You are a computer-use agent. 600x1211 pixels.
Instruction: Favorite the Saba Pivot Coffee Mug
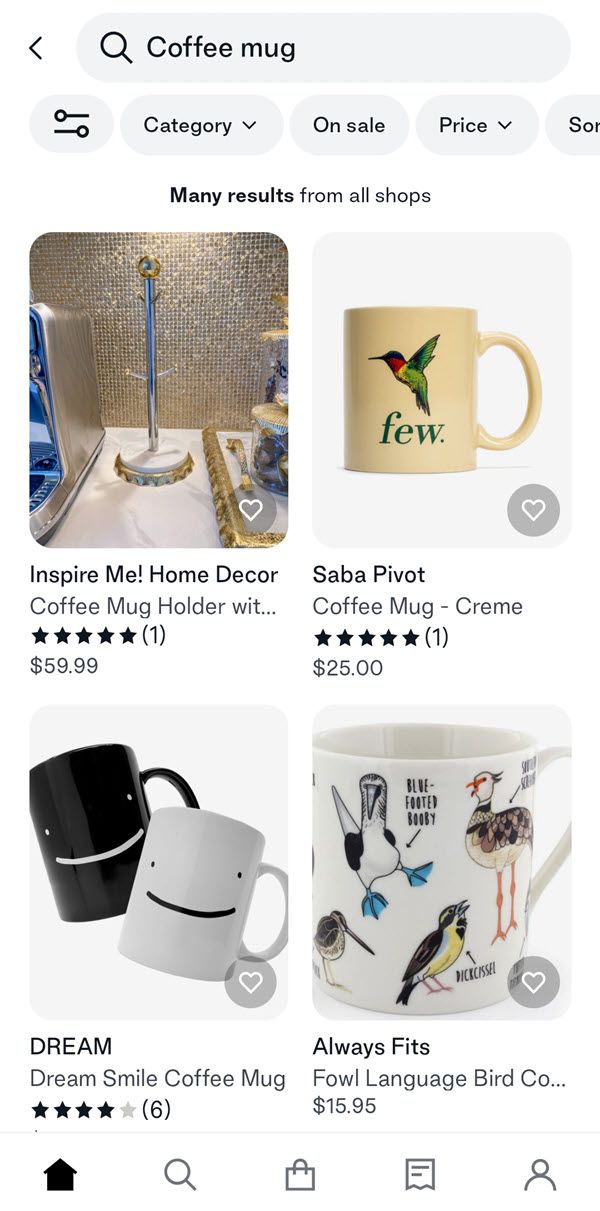[534, 510]
